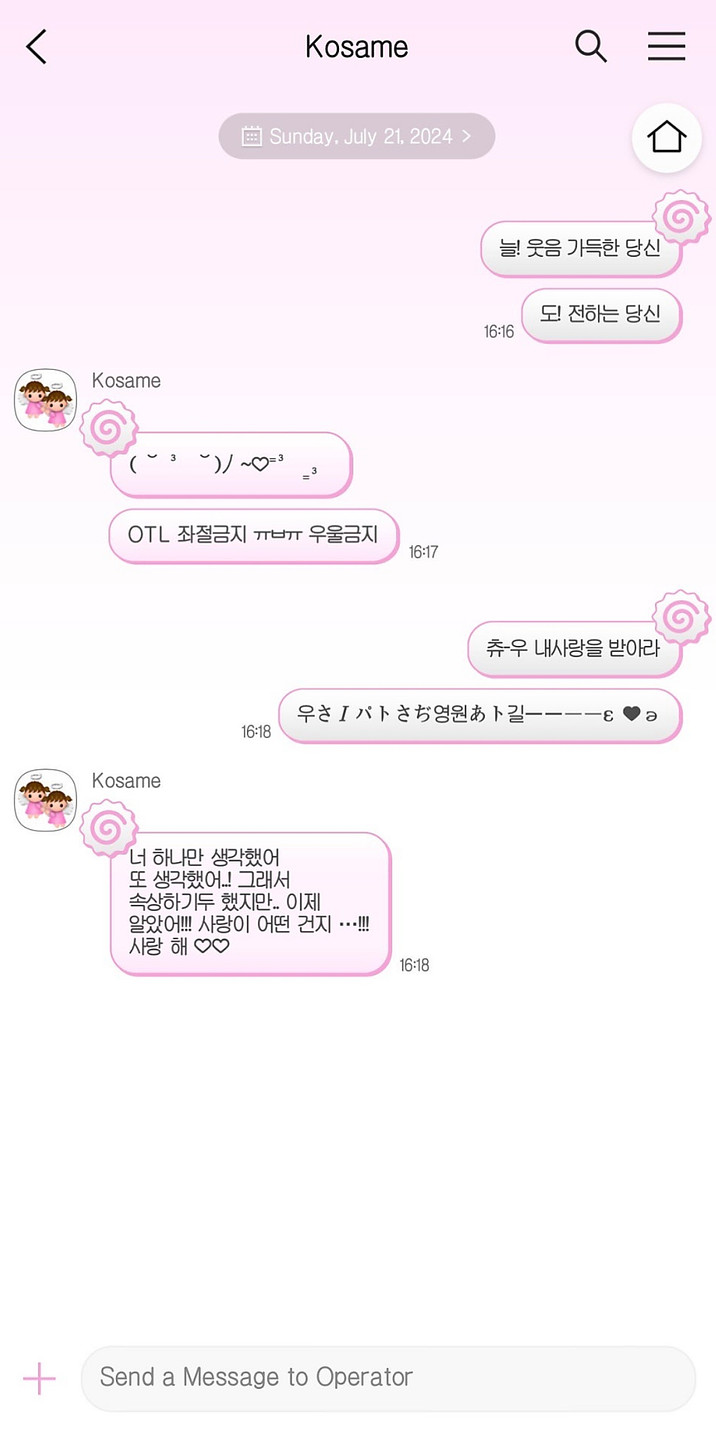
Task: Search within the Kosame conversation
Action: (x=591, y=47)
